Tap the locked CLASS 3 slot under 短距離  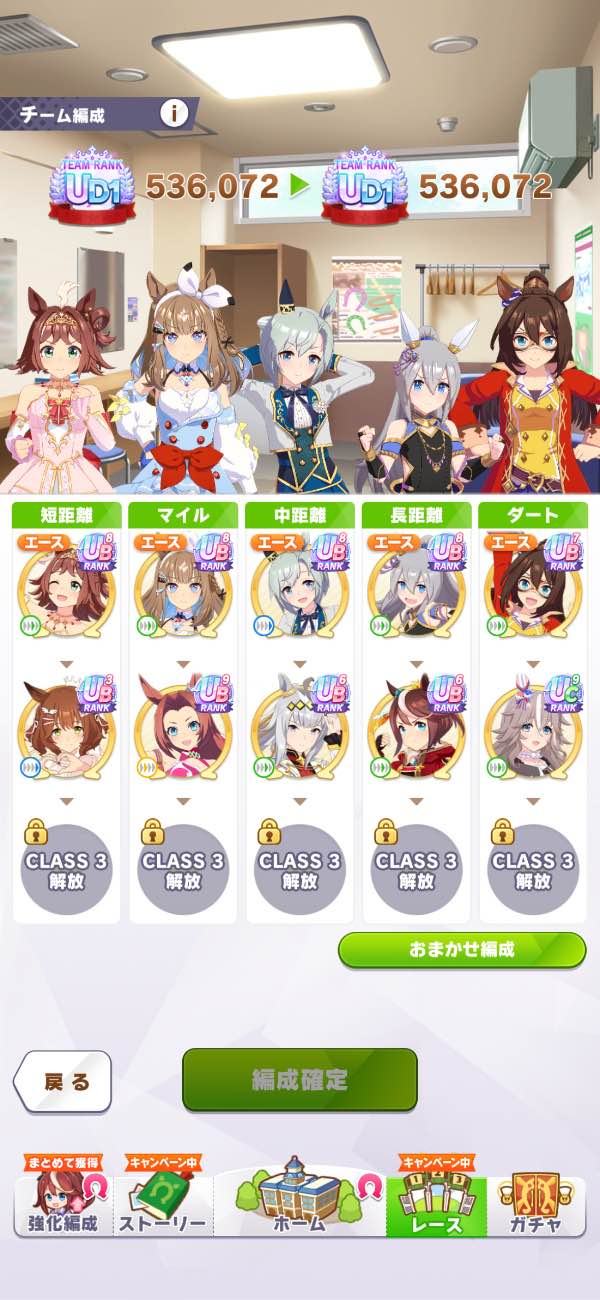(x=66, y=868)
